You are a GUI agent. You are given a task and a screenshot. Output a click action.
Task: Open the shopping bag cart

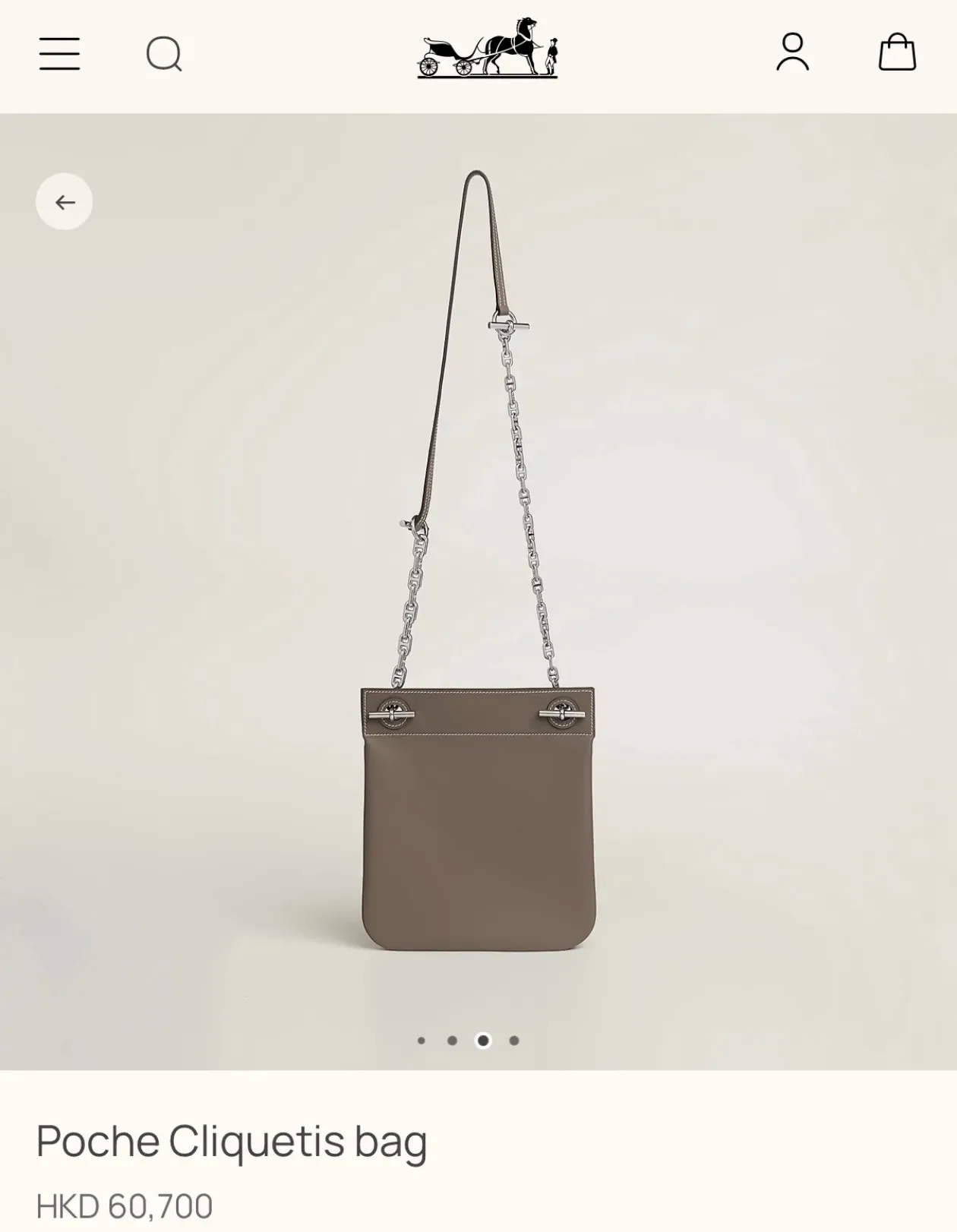(897, 52)
